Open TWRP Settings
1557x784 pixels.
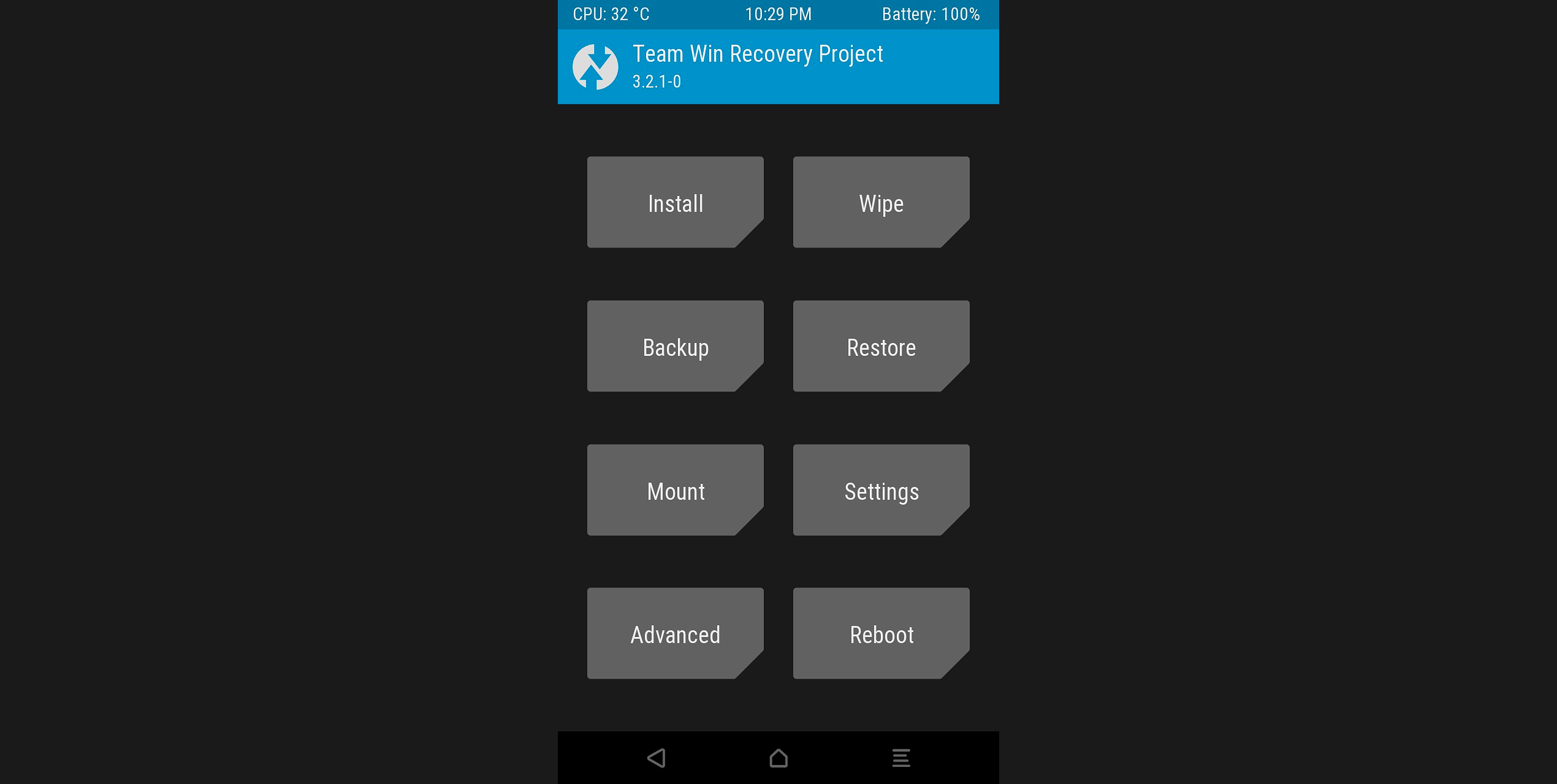[881, 490]
